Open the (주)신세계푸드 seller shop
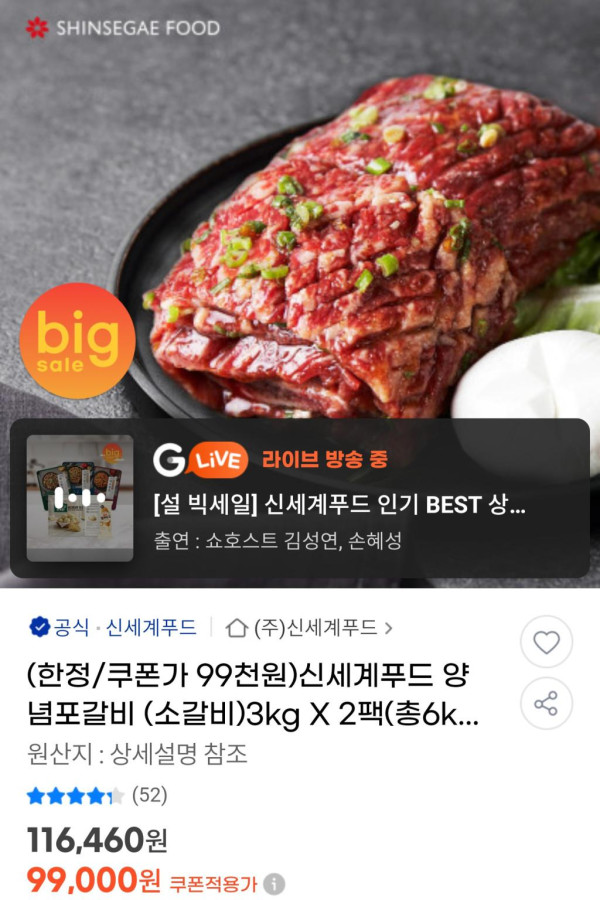The height and width of the screenshot is (900, 600). click(x=310, y=628)
